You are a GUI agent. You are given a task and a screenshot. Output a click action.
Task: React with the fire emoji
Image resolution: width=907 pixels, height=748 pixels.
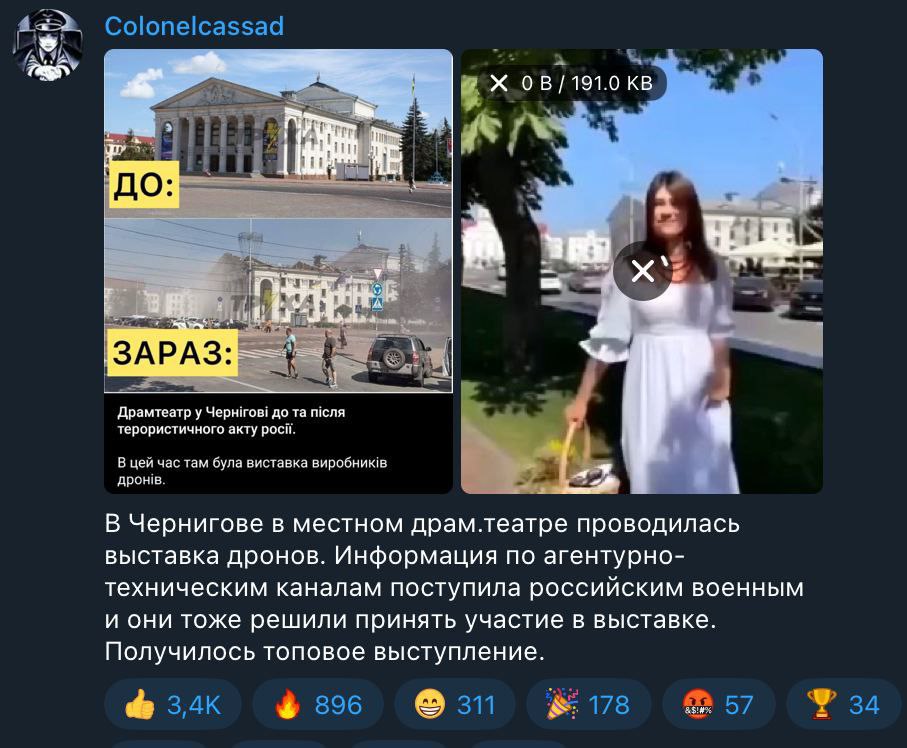pyautogui.click(x=317, y=704)
